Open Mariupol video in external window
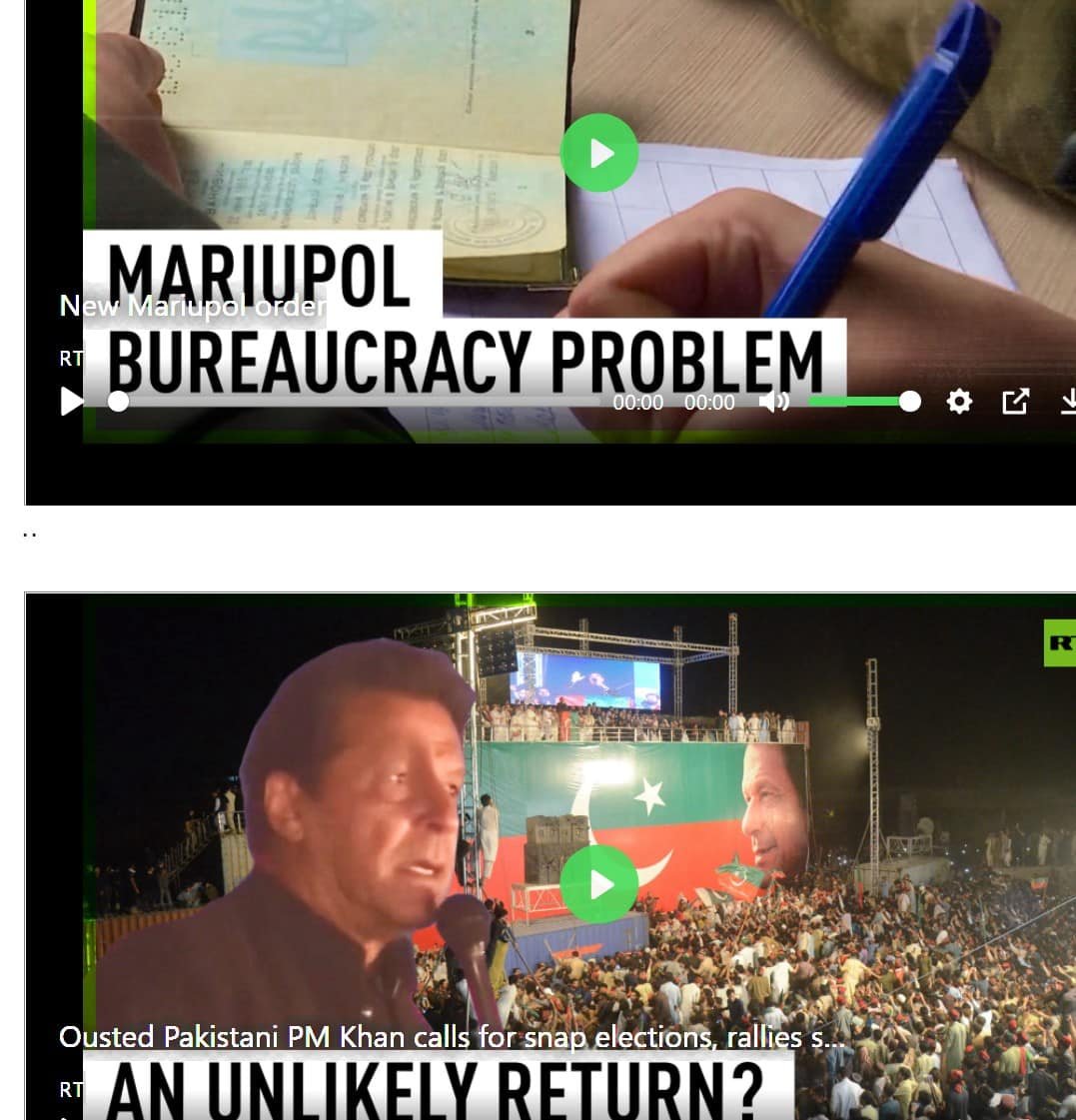This screenshot has height=1120, width=1076. (1015, 402)
